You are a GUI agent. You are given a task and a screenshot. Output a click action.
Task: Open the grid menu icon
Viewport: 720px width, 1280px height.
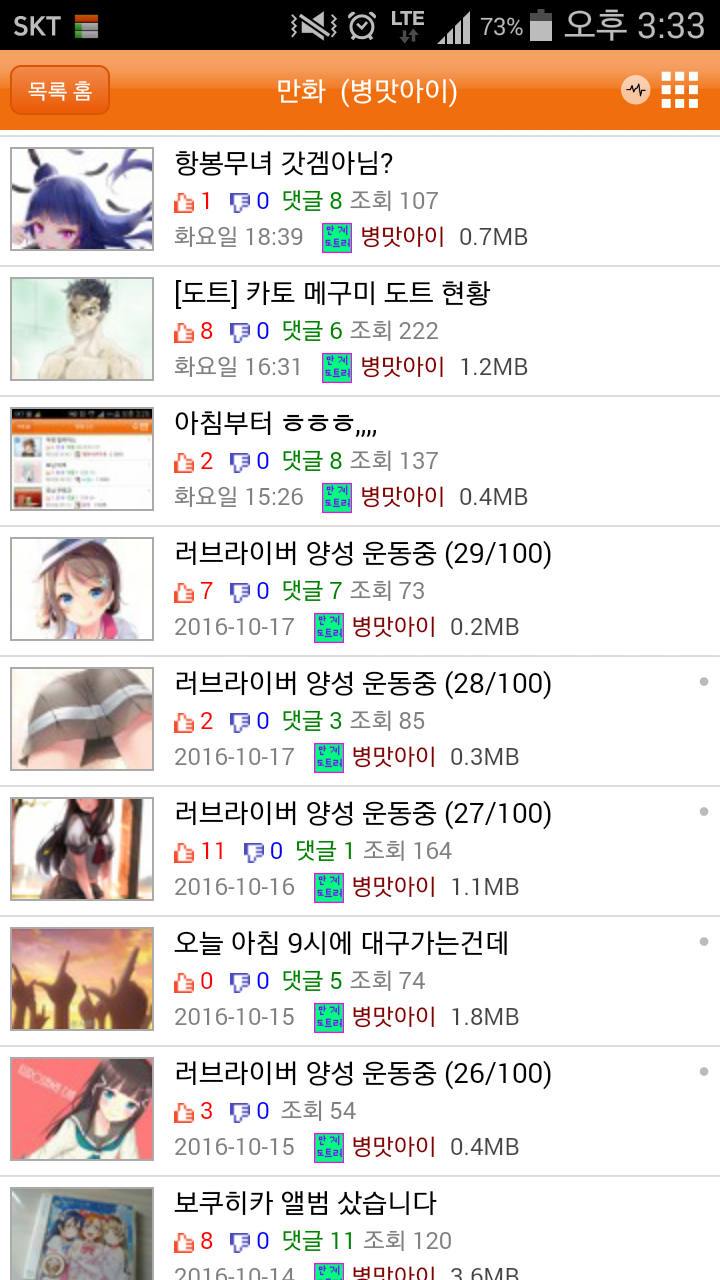tap(680, 91)
